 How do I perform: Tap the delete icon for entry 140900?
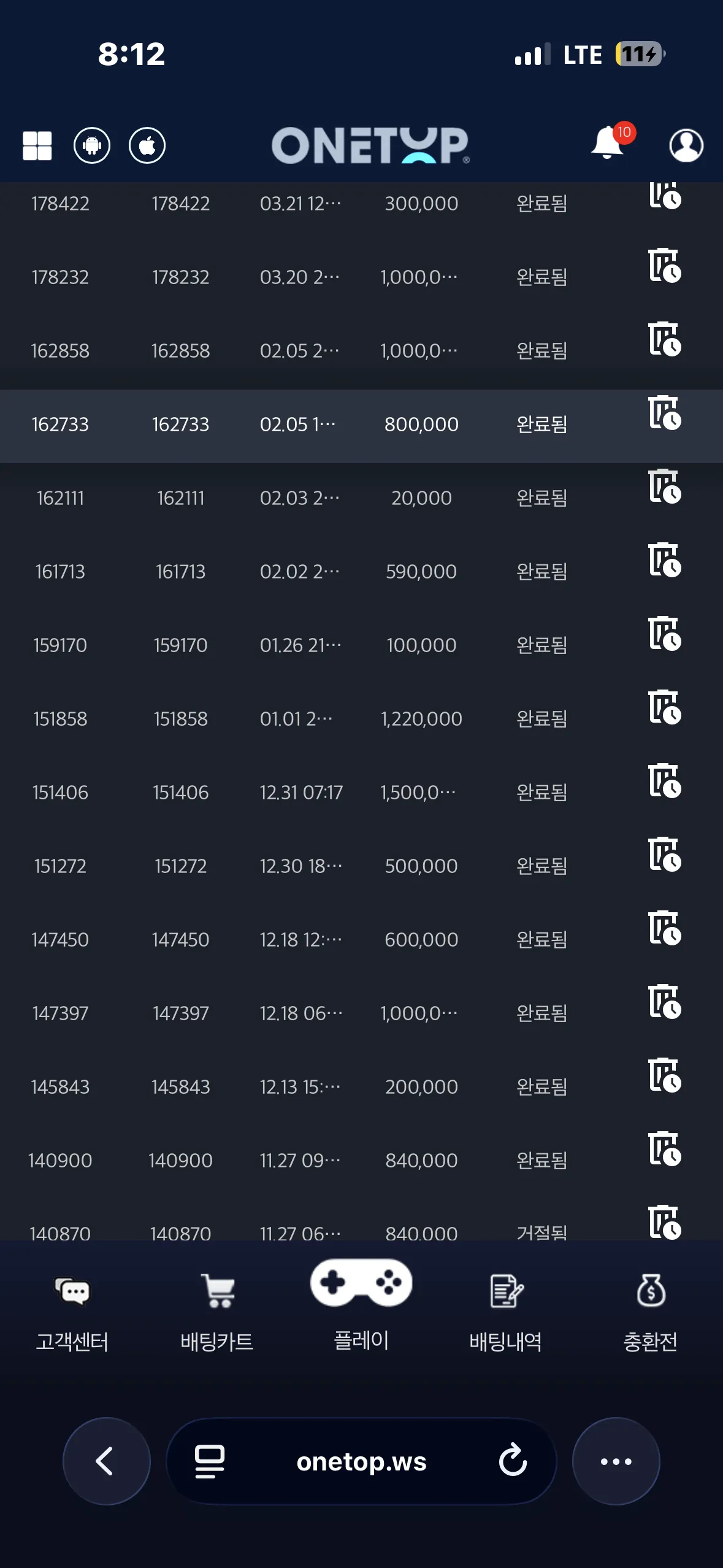pos(665,1148)
